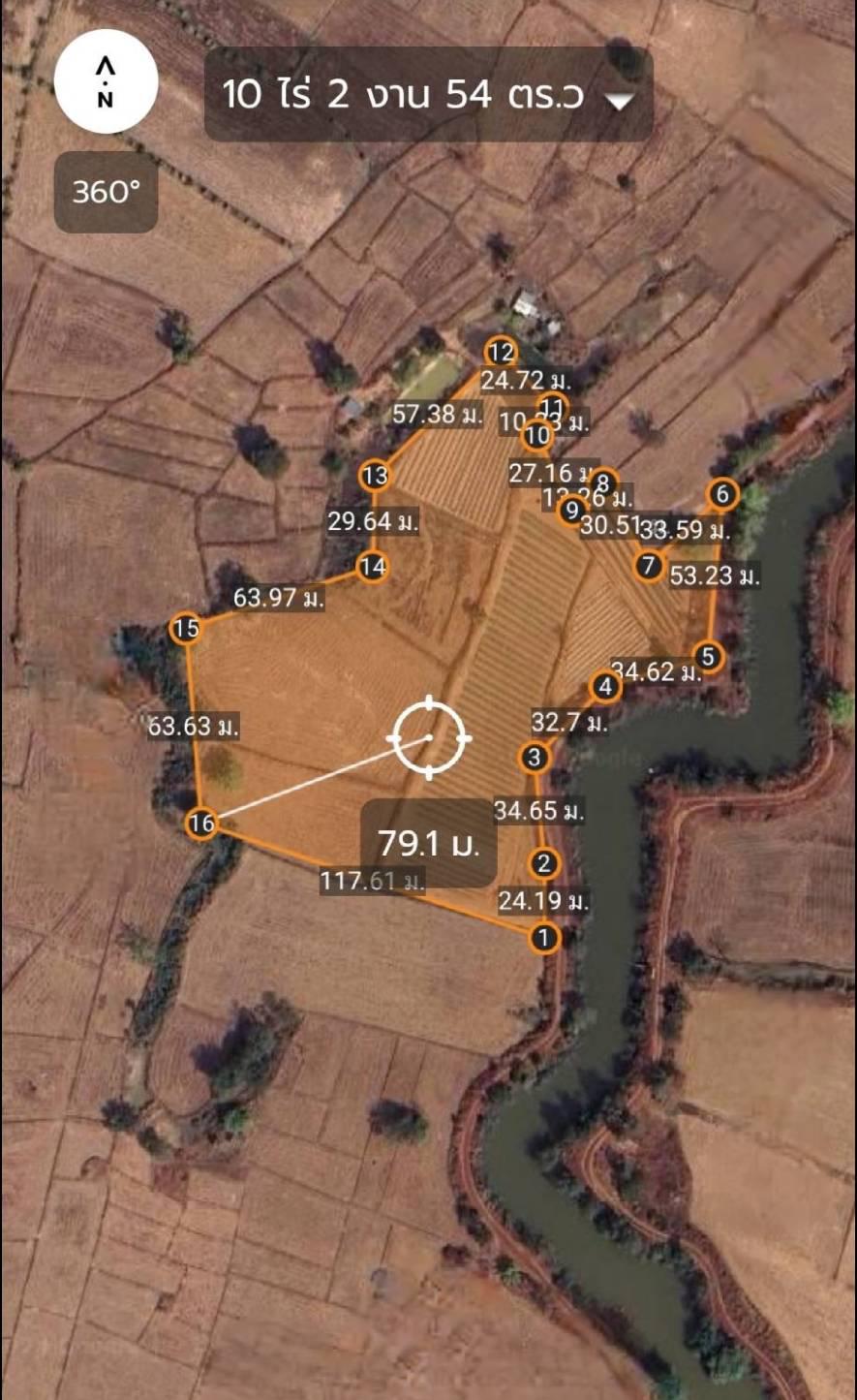Select boundary point 16
Screen dimensions: 857x1400
201,824
